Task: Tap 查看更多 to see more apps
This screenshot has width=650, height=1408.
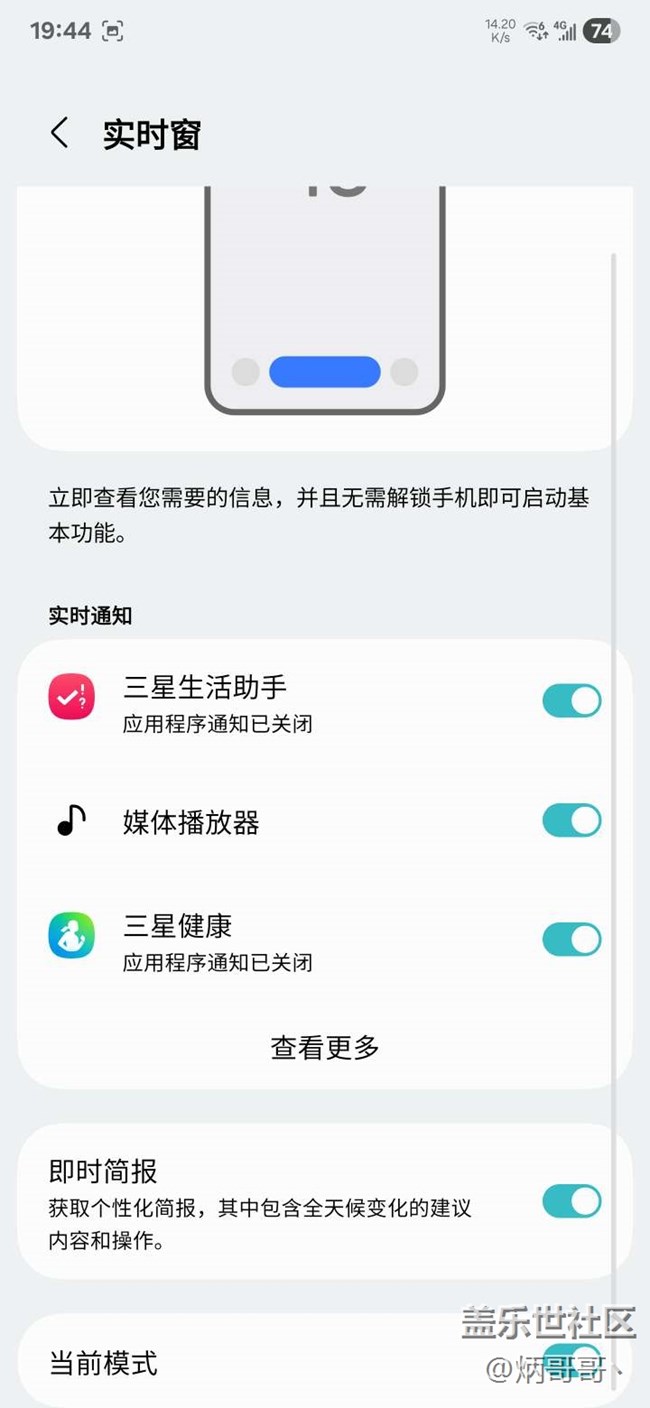Action: click(x=325, y=1047)
